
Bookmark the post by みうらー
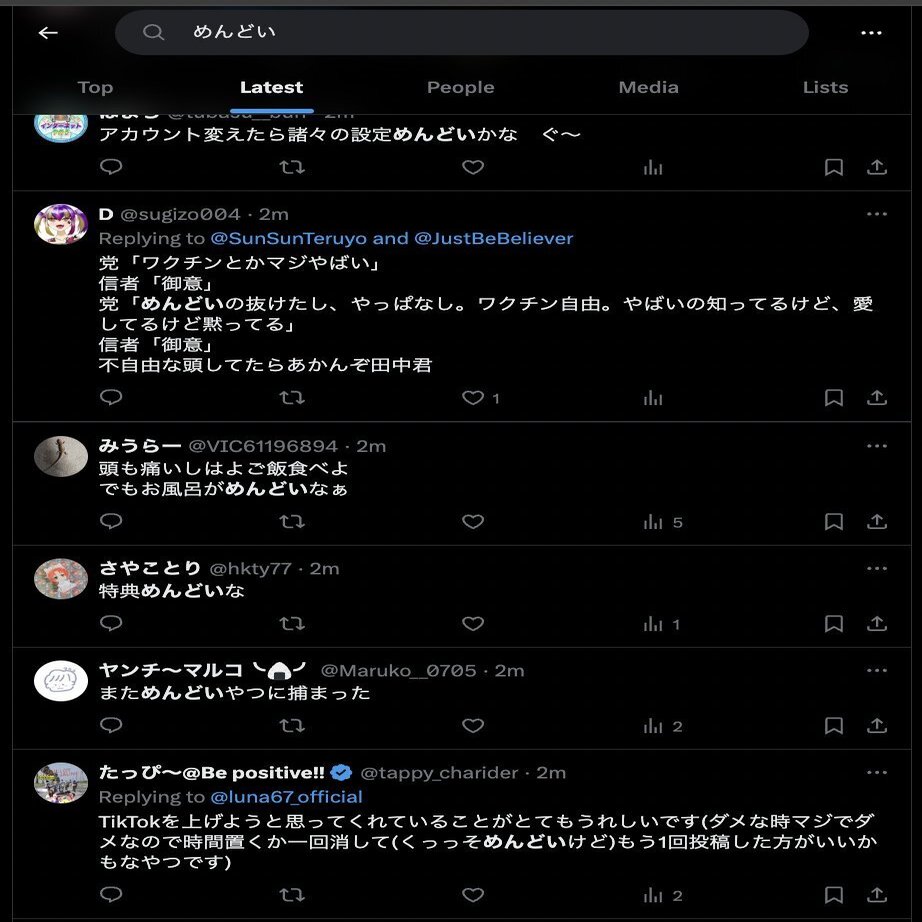pos(833,522)
